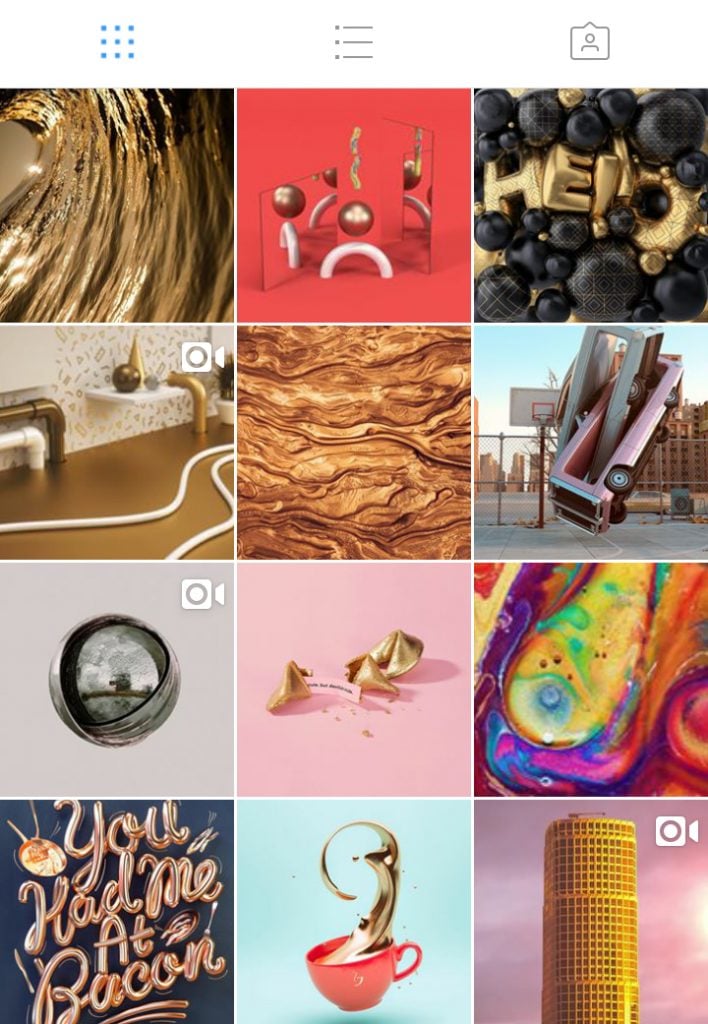The height and width of the screenshot is (1024, 708).
Task: Open the tagged photos tab
Action: point(589,42)
